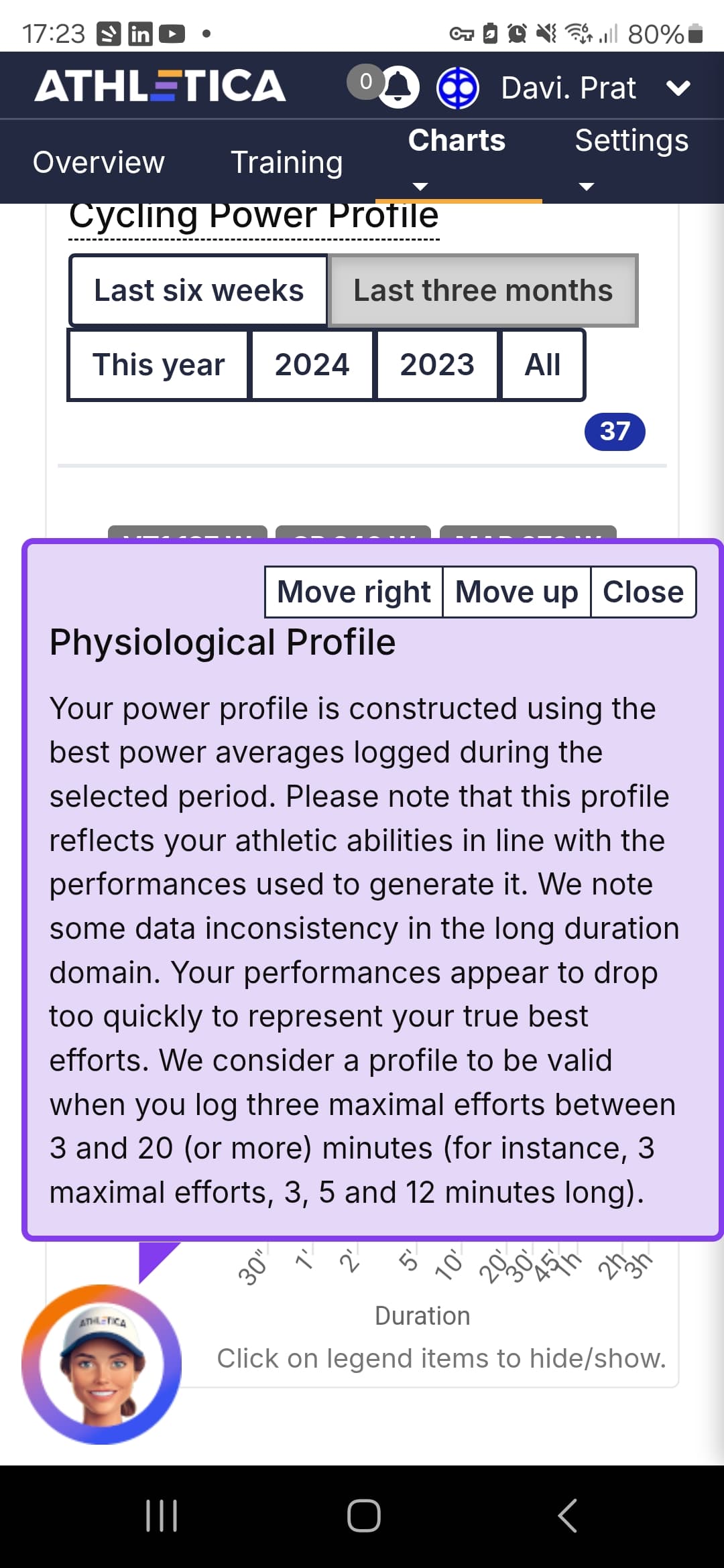
Task: Go back using system navigation
Action: (567, 1516)
